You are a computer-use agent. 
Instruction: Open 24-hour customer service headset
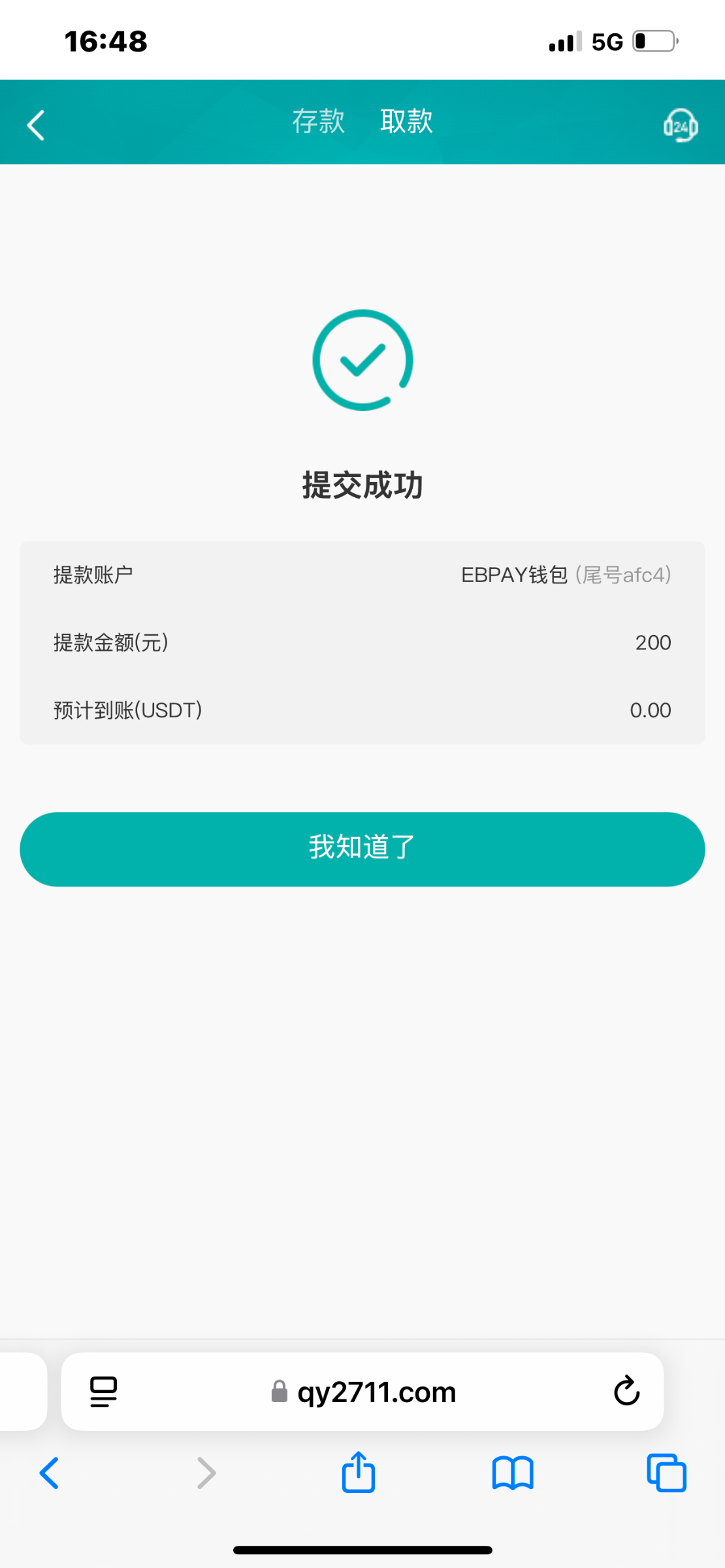pos(680,125)
